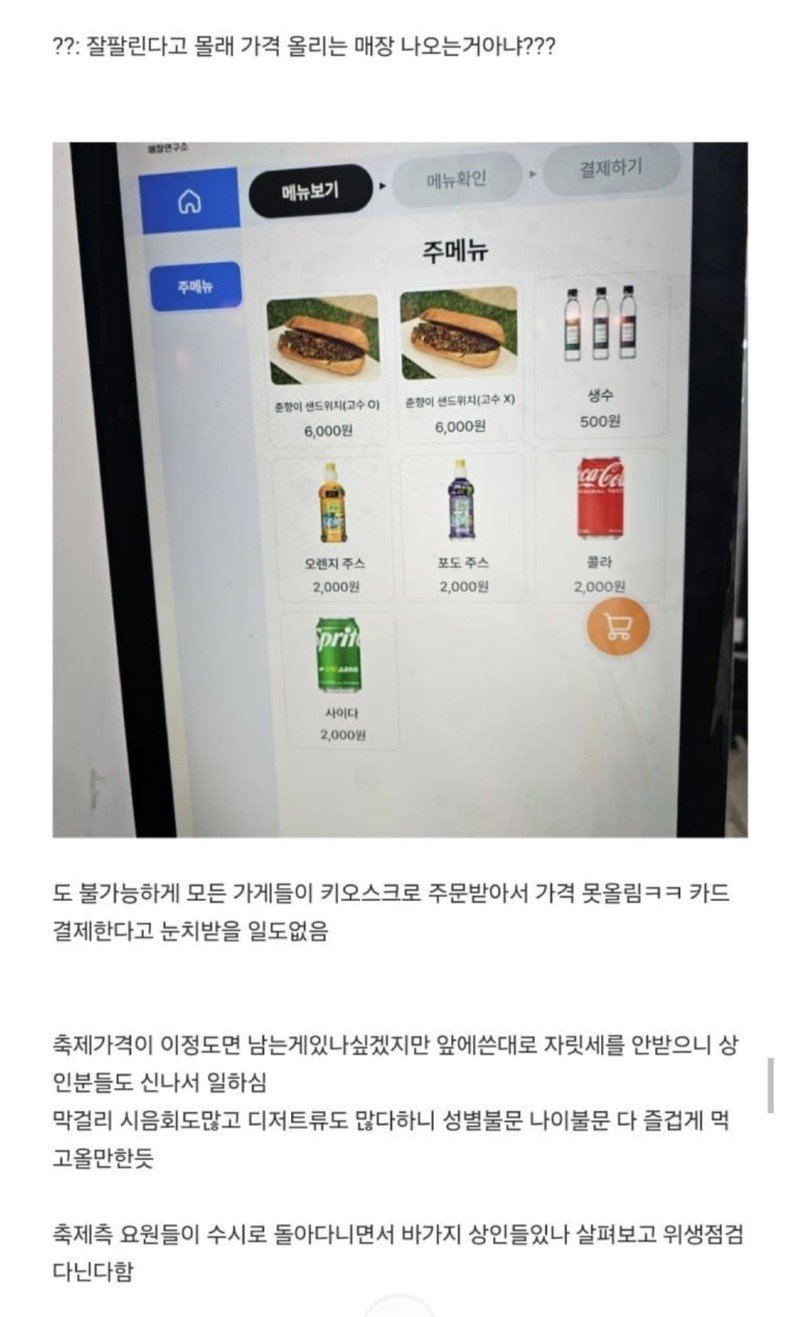800x1317 pixels.
Task: Select the 주메뉴 sidebar category
Action: click(195, 287)
